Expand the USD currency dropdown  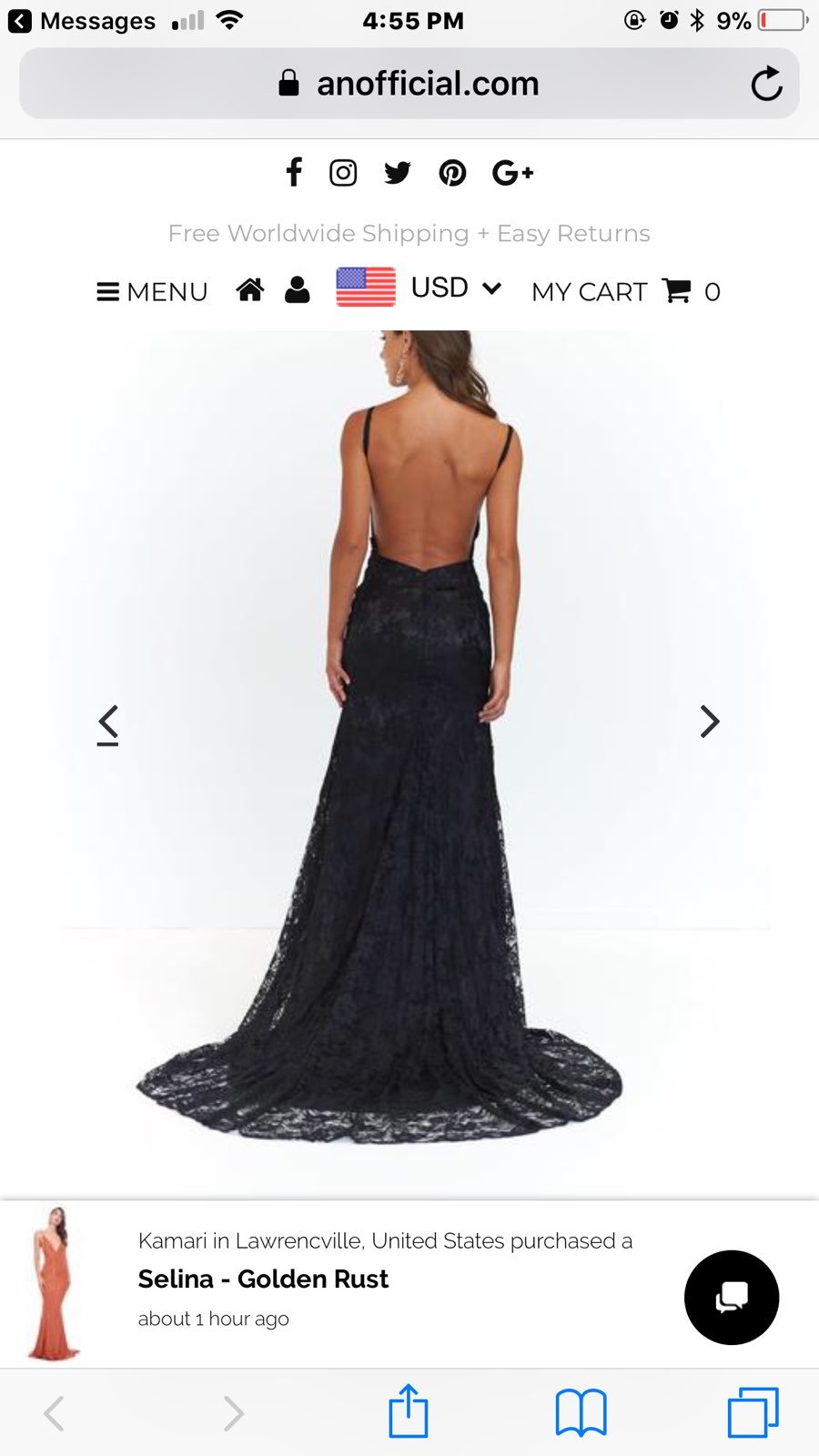click(420, 288)
